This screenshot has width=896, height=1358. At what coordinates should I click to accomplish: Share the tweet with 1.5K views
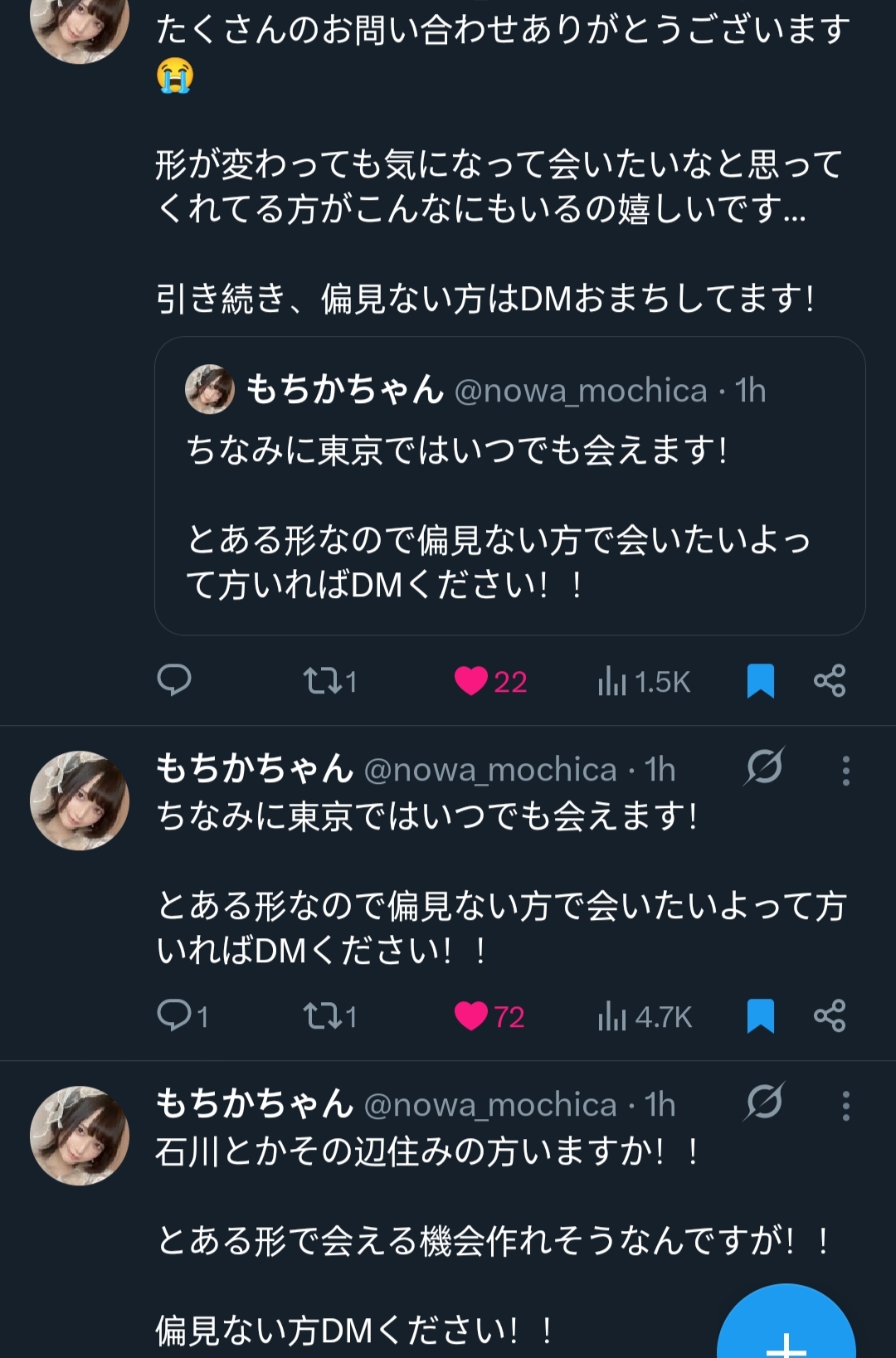pos(829,681)
